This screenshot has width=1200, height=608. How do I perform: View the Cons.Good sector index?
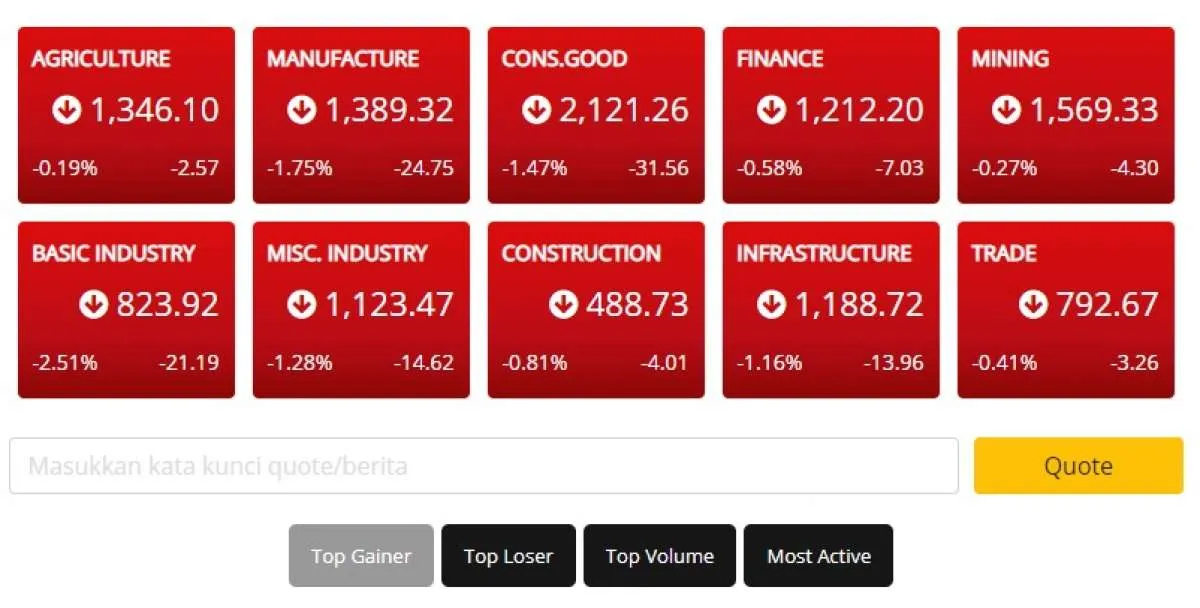pos(596,115)
